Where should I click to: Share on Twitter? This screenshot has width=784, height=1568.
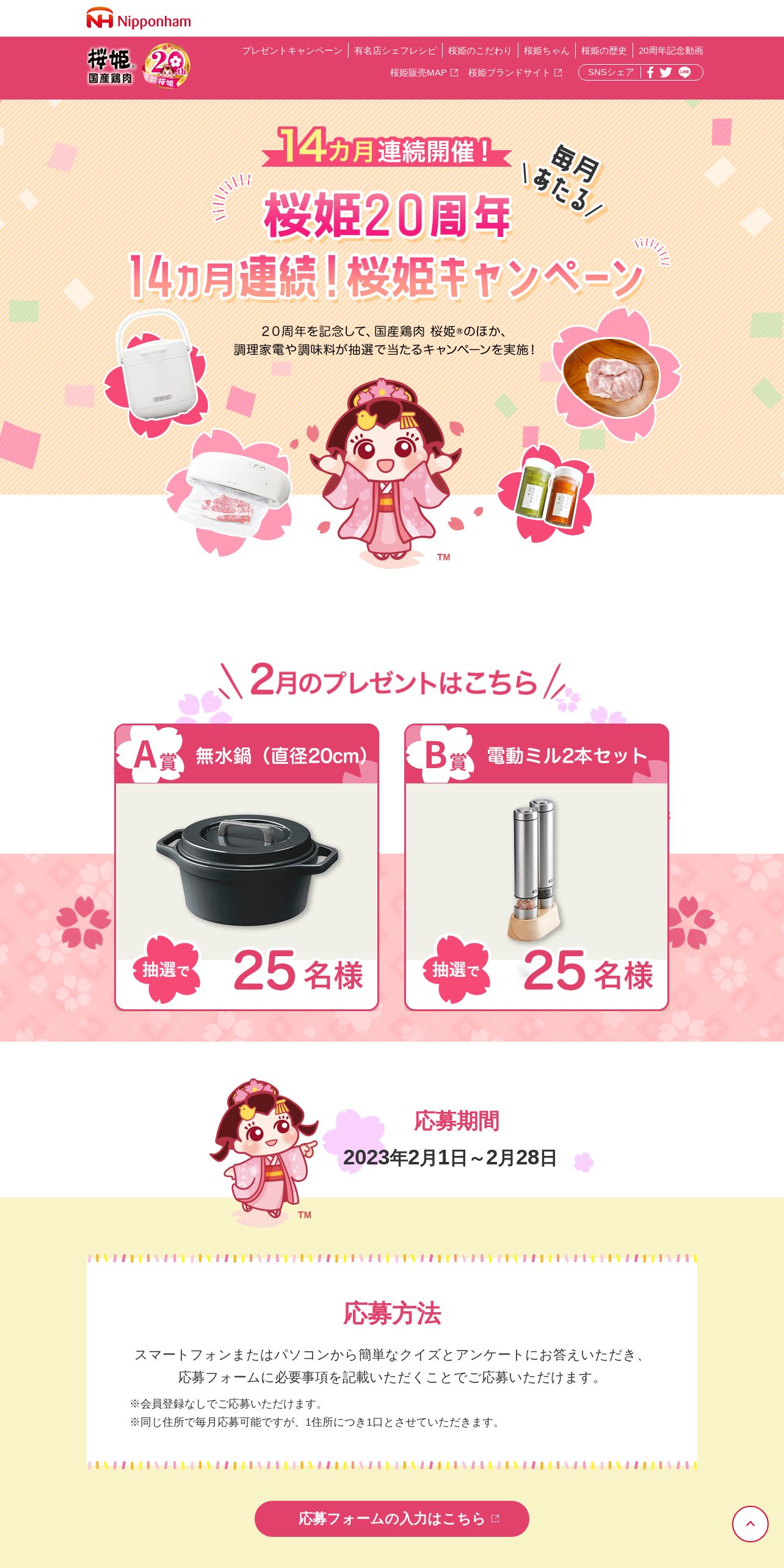click(x=666, y=73)
